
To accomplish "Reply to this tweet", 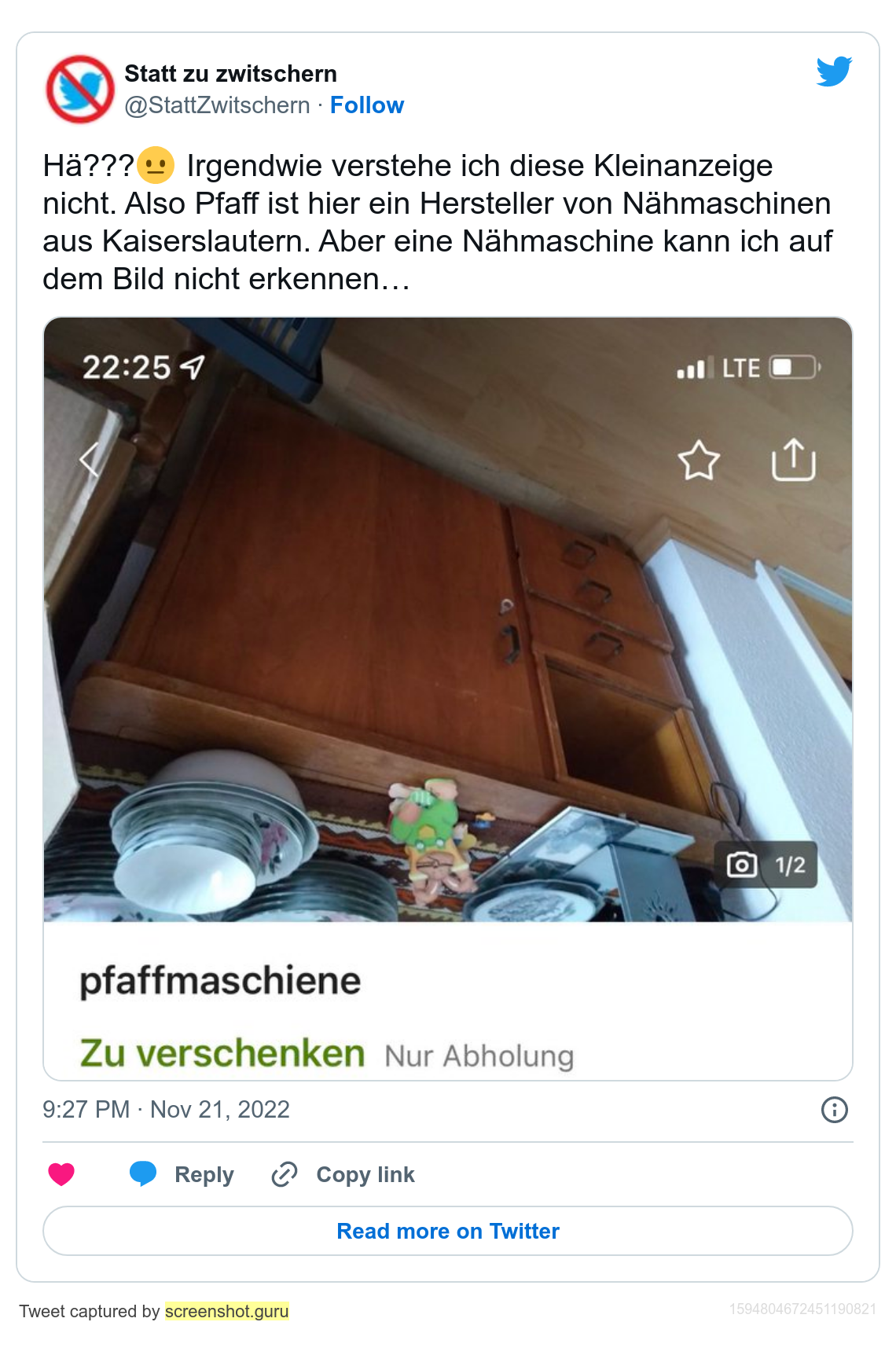I will (182, 1174).
